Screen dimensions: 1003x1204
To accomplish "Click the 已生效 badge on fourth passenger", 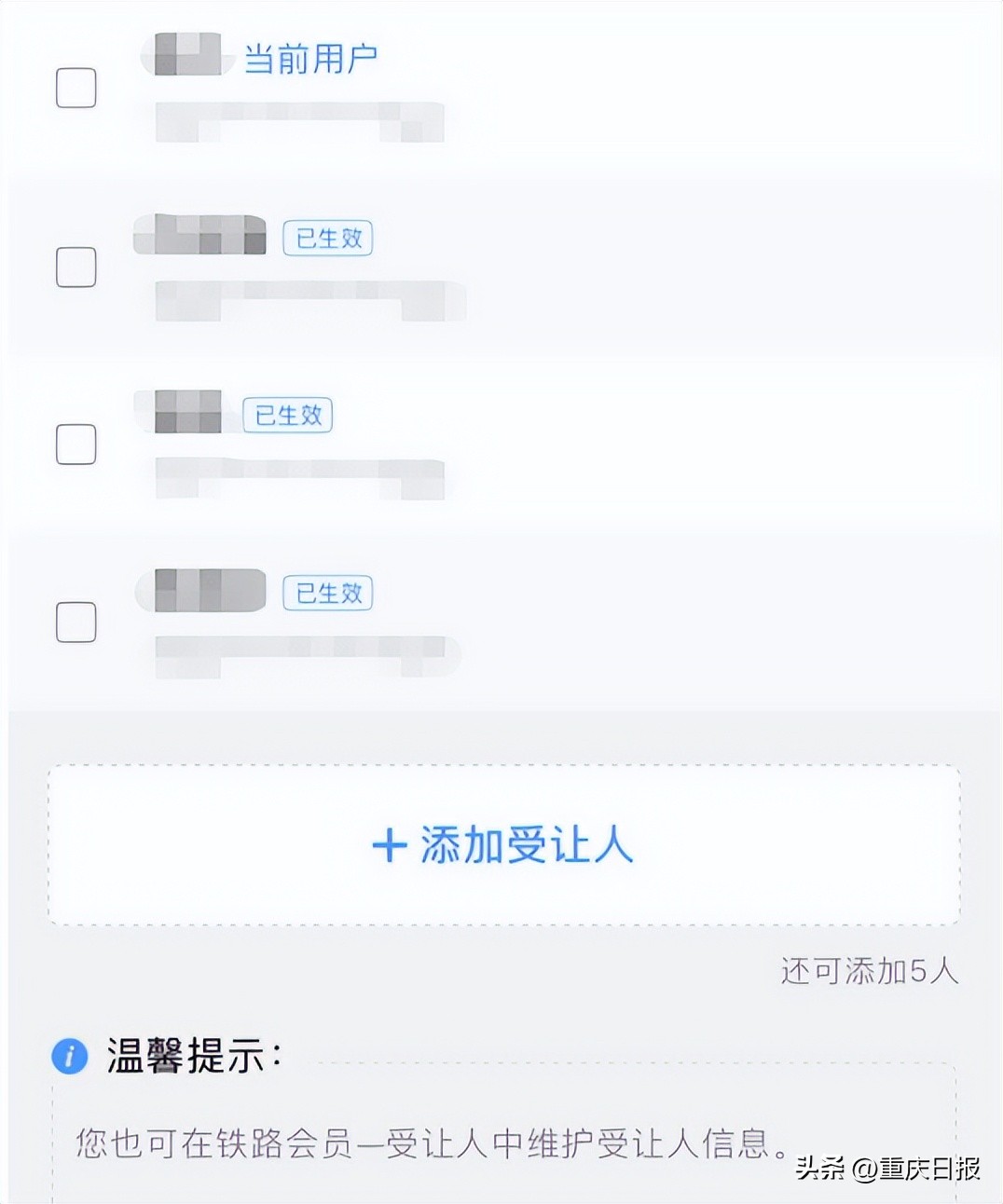I will (328, 594).
